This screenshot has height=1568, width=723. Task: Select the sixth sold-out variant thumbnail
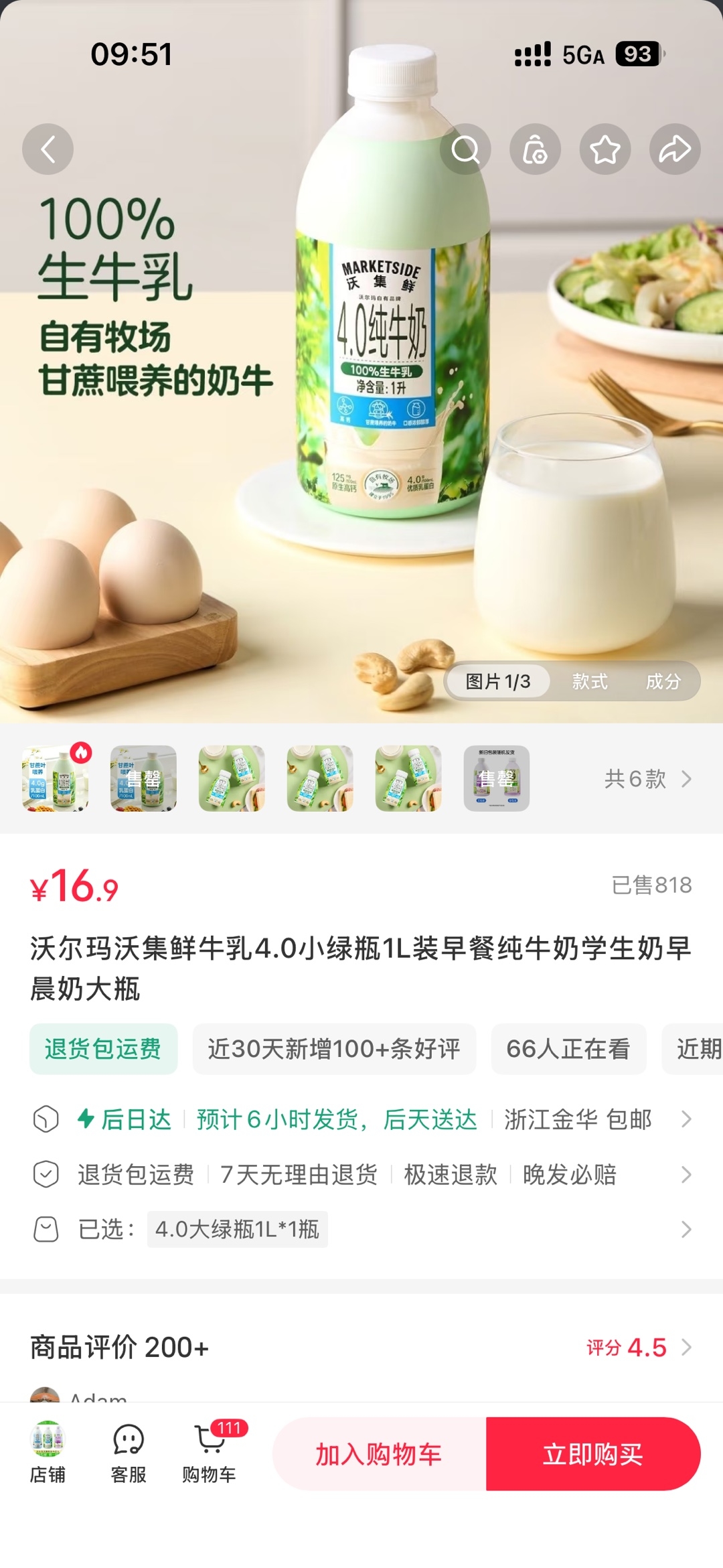click(x=497, y=778)
